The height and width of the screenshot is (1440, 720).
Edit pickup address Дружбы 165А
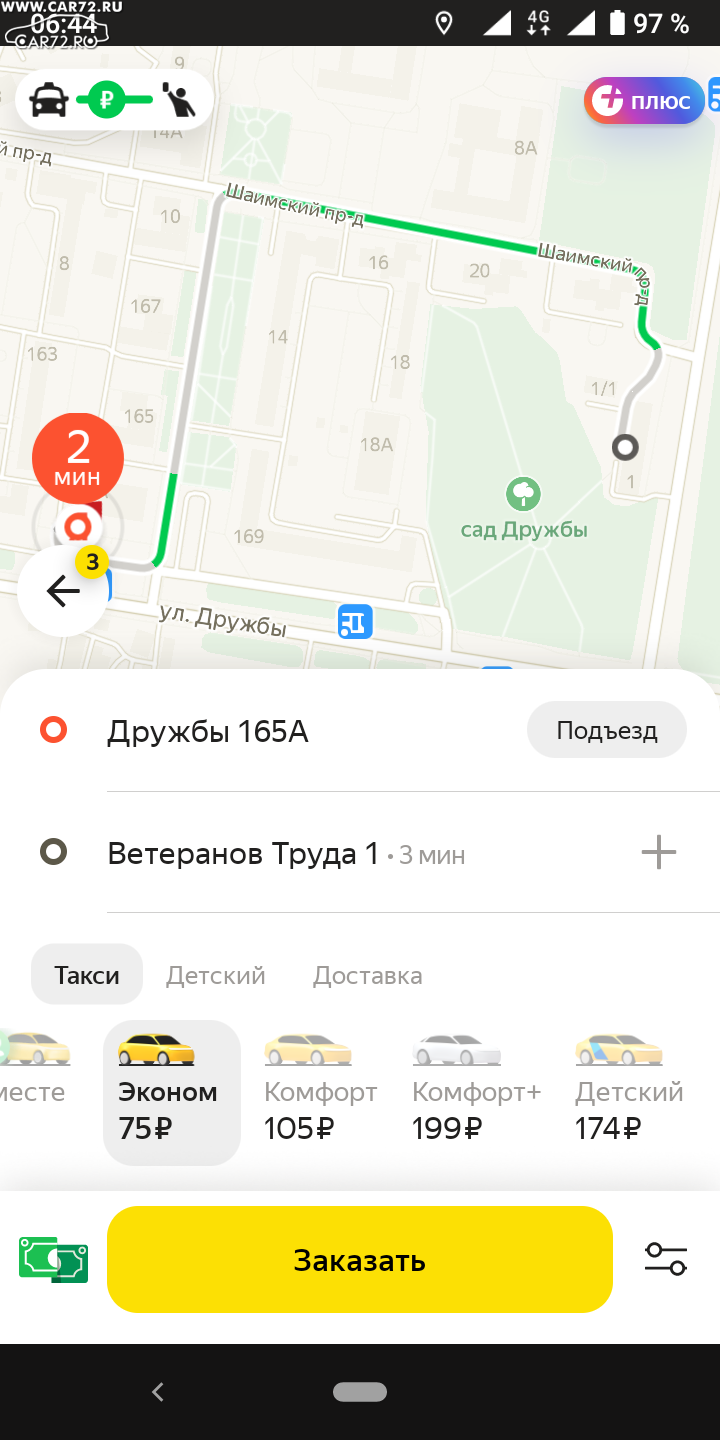point(208,732)
